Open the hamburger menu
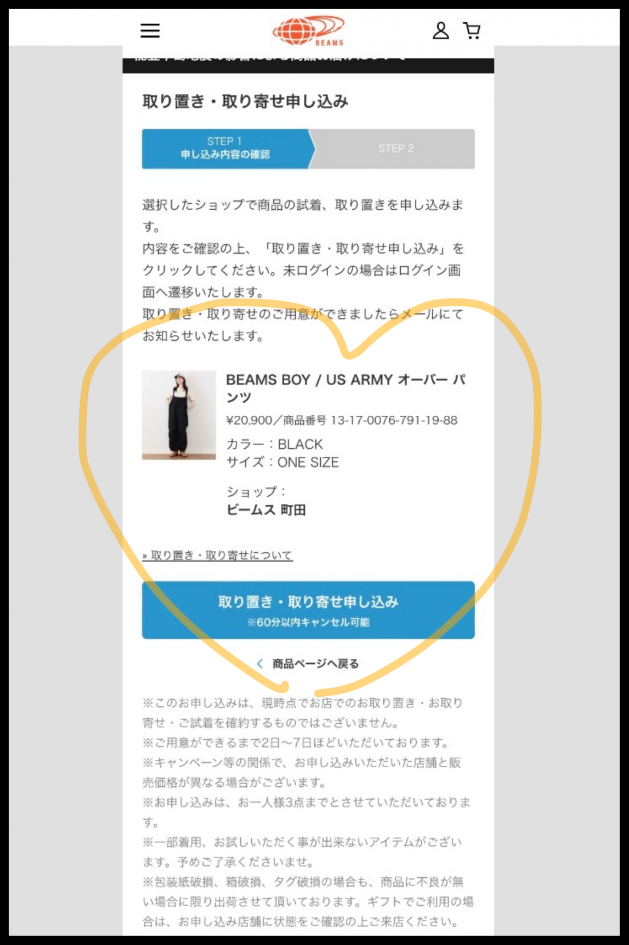Image resolution: width=629 pixels, height=945 pixels. click(150, 31)
